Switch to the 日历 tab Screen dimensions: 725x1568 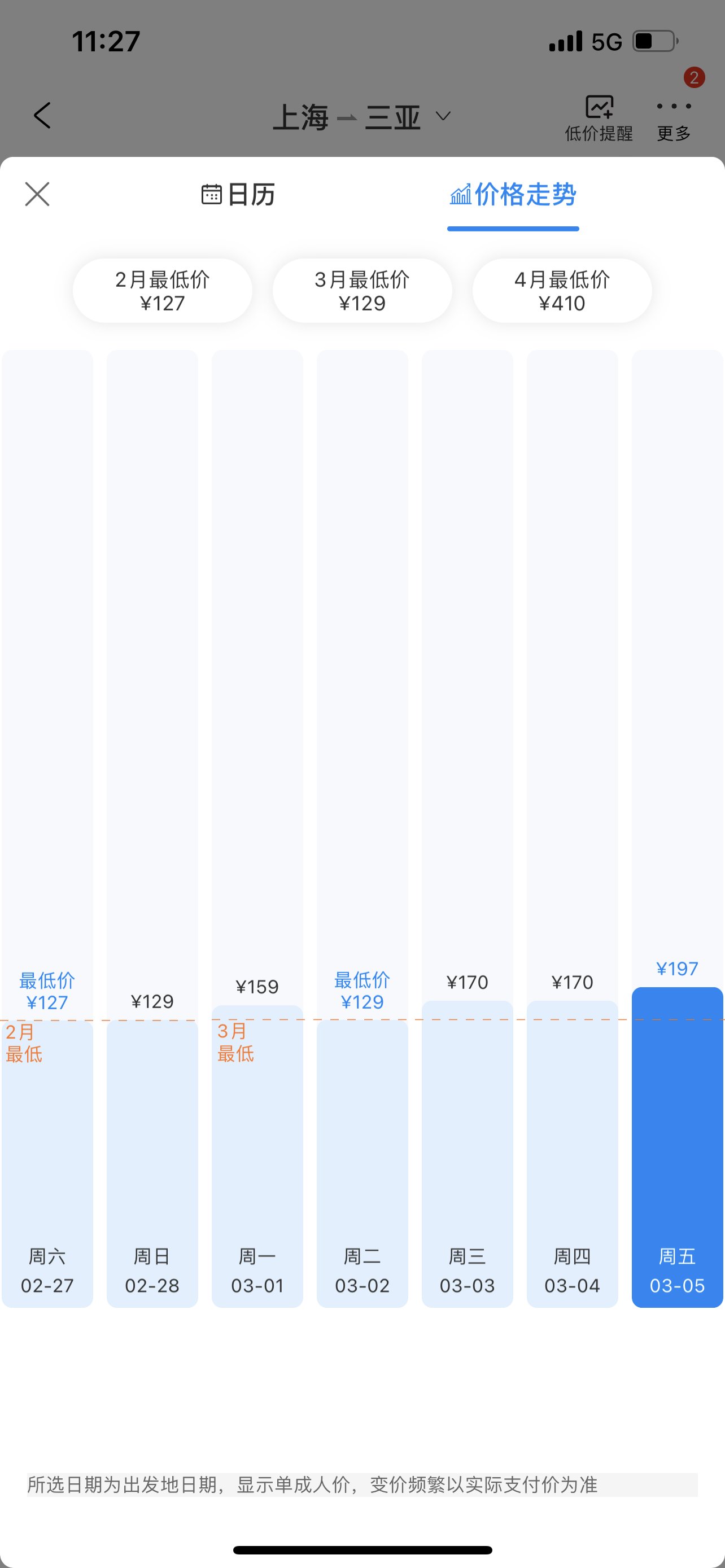coord(238,195)
